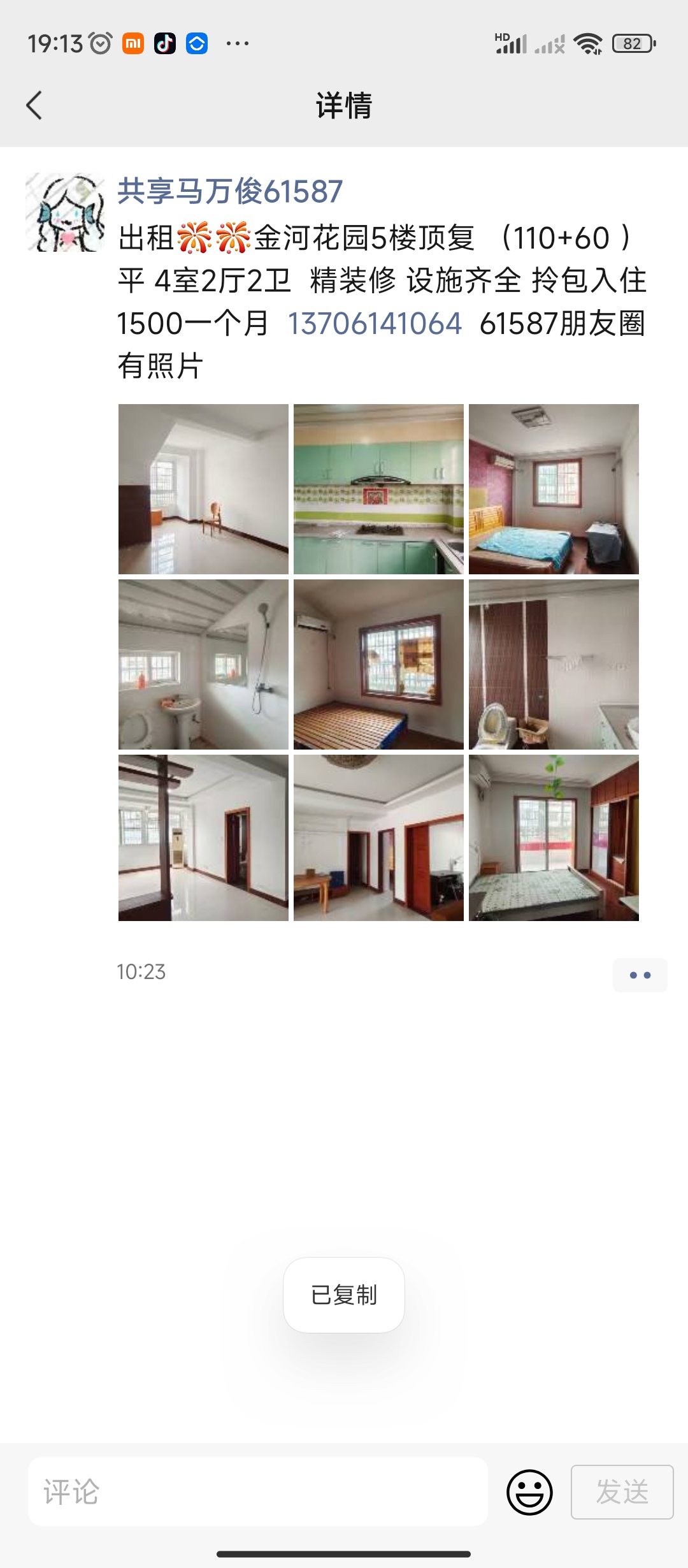Viewport: 688px width, 1568px height.
Task: Open living room photo with standing air conditioner
Action: coord(203,838)
